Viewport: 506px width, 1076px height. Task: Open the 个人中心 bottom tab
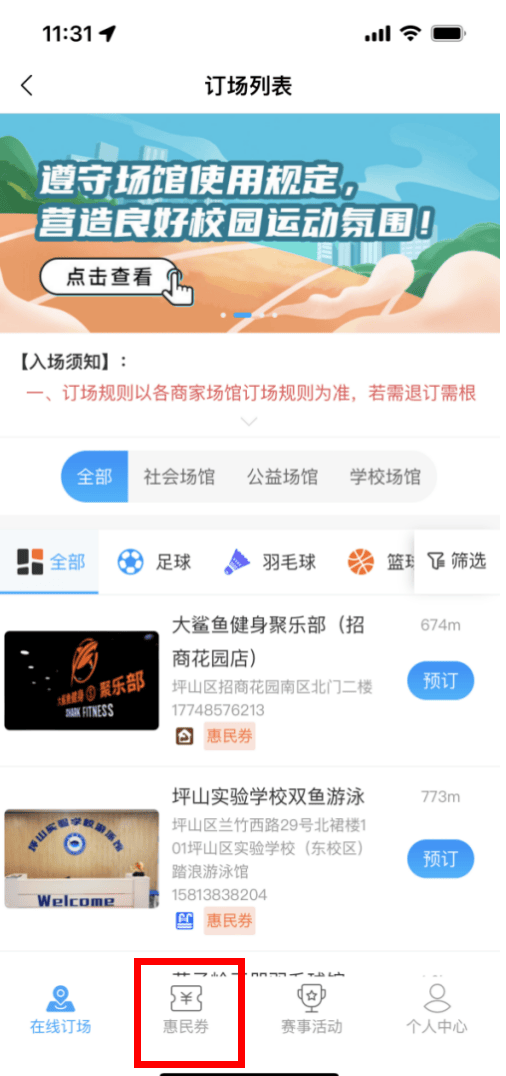(436, 1009)
